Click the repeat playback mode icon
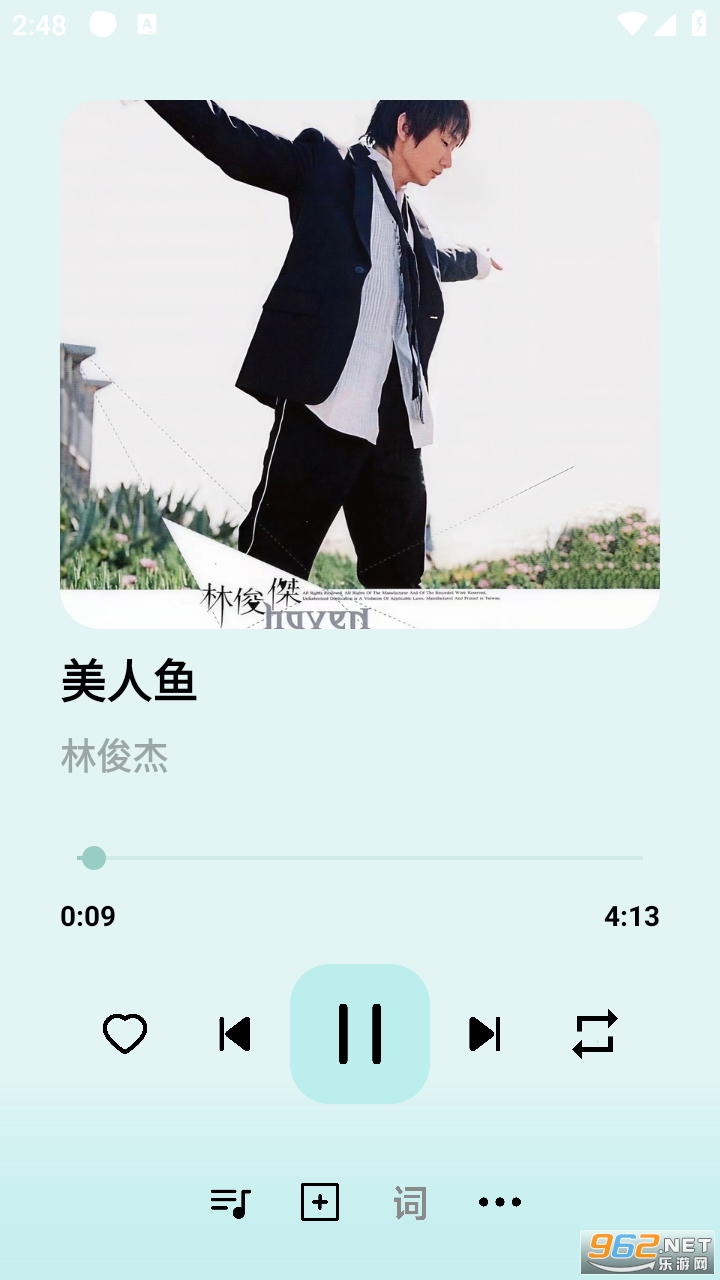The width and height of the screenshot is (720, 1280). click(595, 1034)
